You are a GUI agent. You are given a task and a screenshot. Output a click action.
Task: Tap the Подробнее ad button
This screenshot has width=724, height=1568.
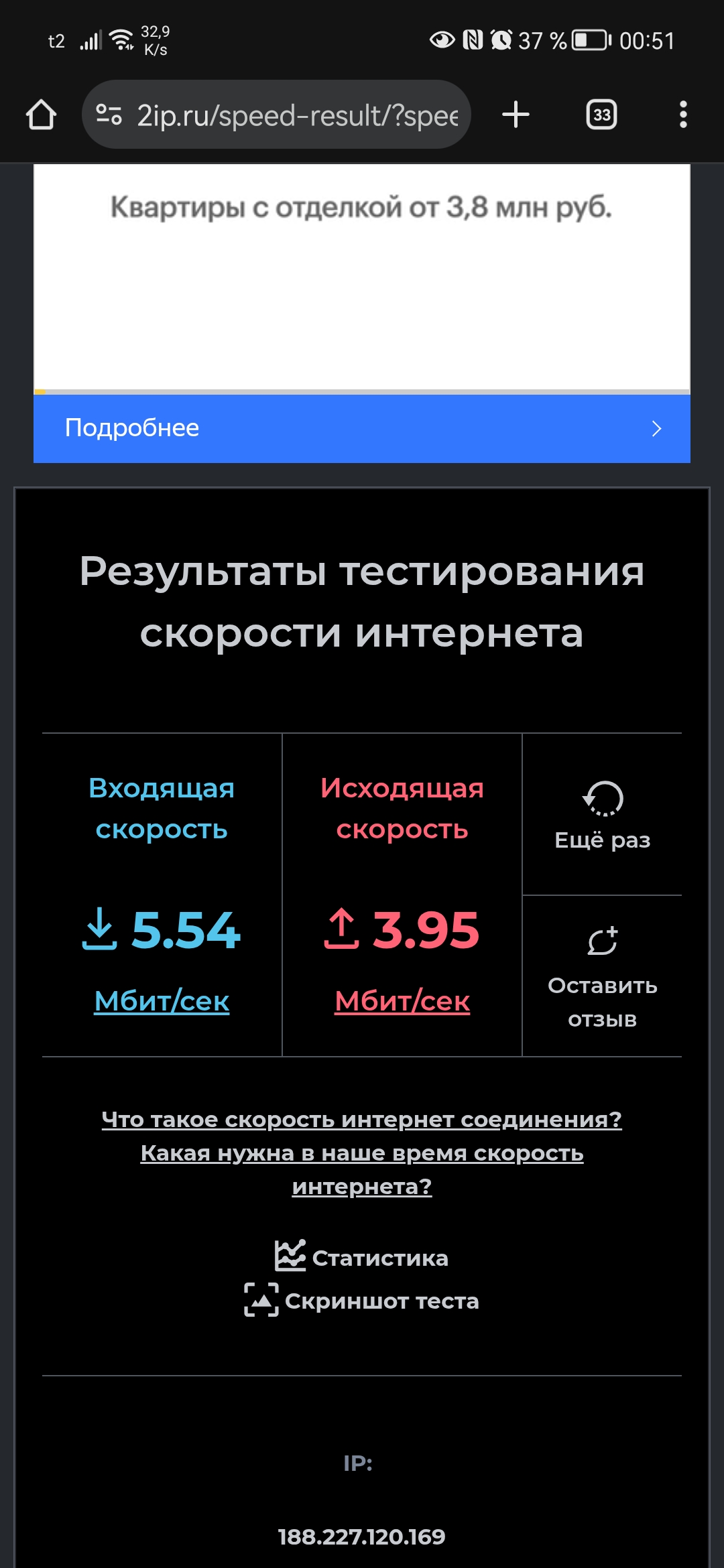[361, 428]
